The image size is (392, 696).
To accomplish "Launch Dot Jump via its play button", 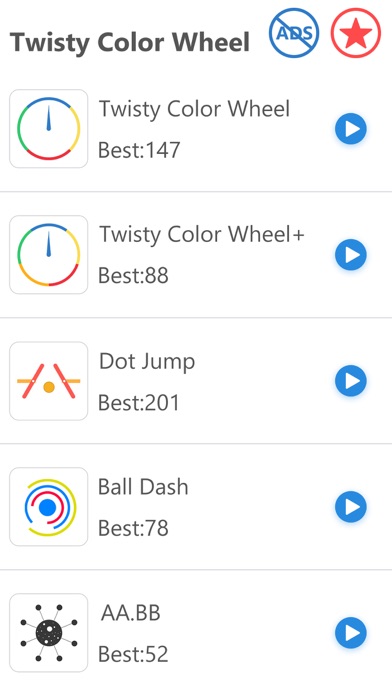I will pyautogui.click(x=351, y=381).
